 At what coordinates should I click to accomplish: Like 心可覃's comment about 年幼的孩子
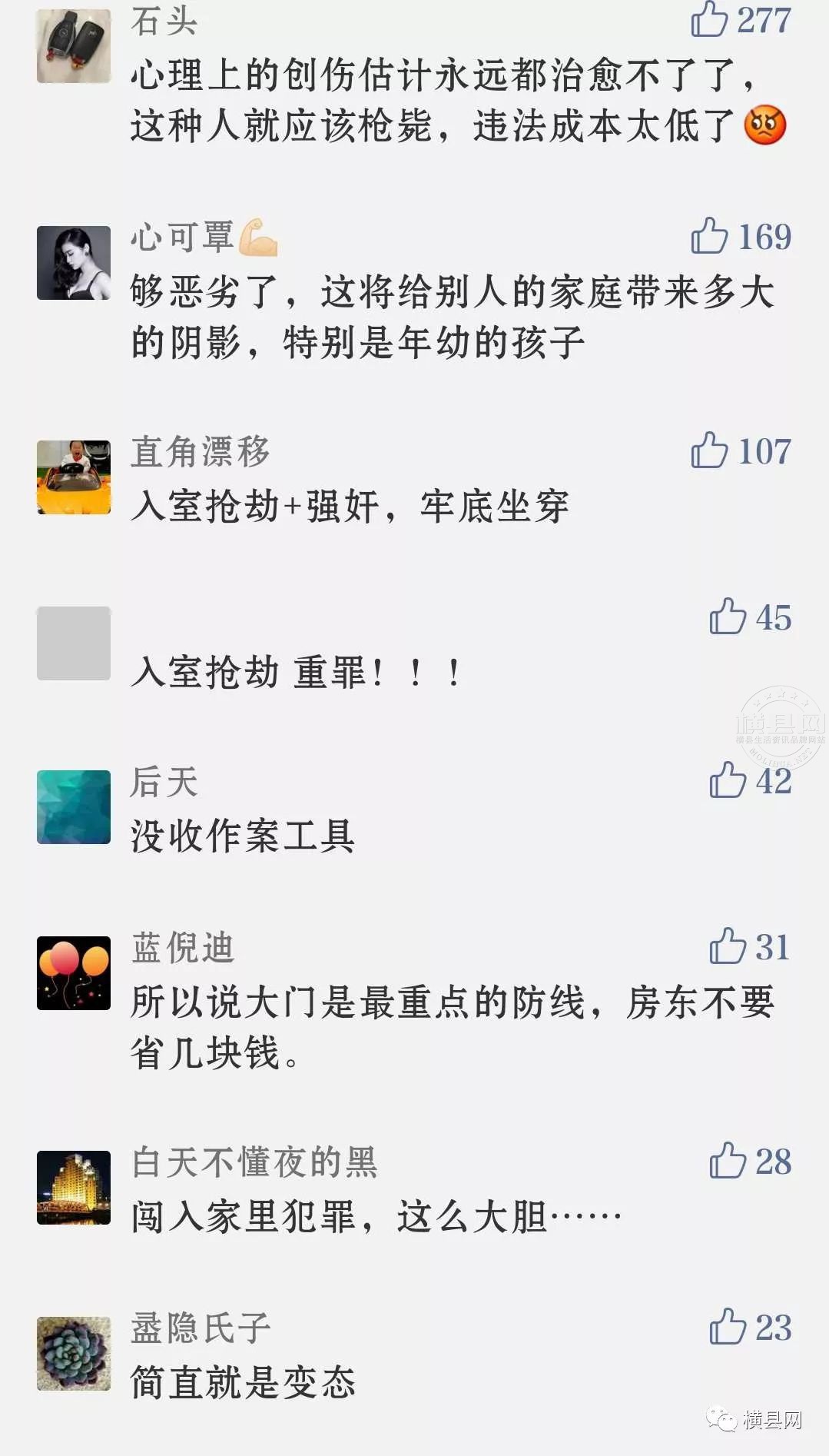click(709, 235)
